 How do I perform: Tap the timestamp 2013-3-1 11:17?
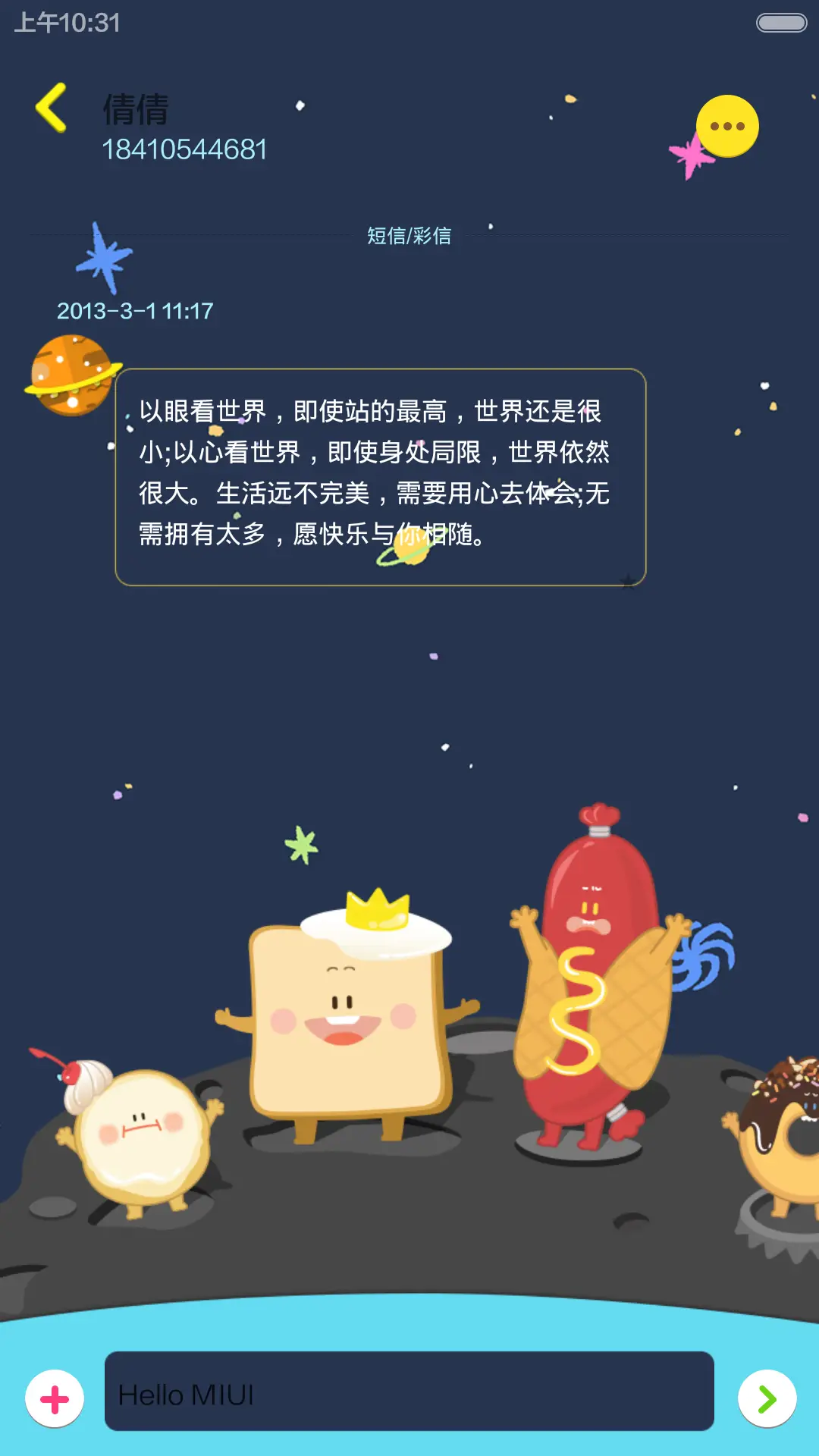[136, 309]
